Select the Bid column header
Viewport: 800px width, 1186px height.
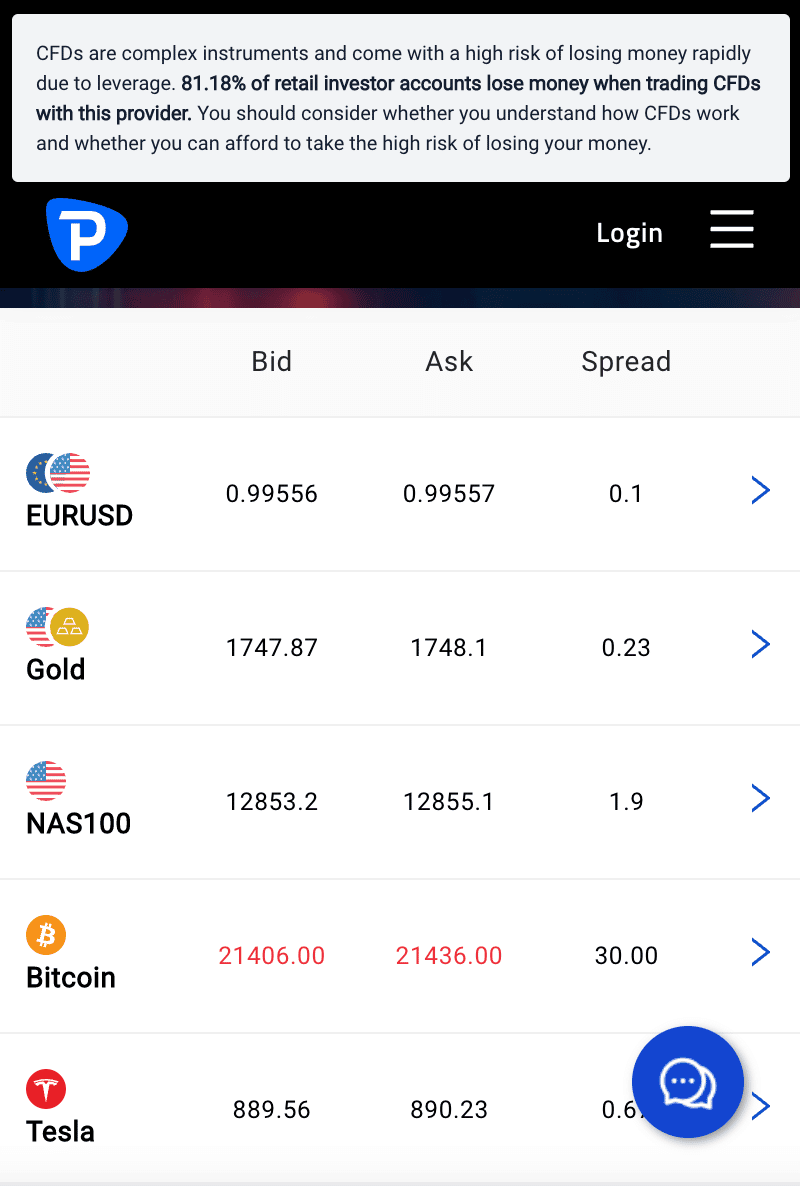click(271, 361)
